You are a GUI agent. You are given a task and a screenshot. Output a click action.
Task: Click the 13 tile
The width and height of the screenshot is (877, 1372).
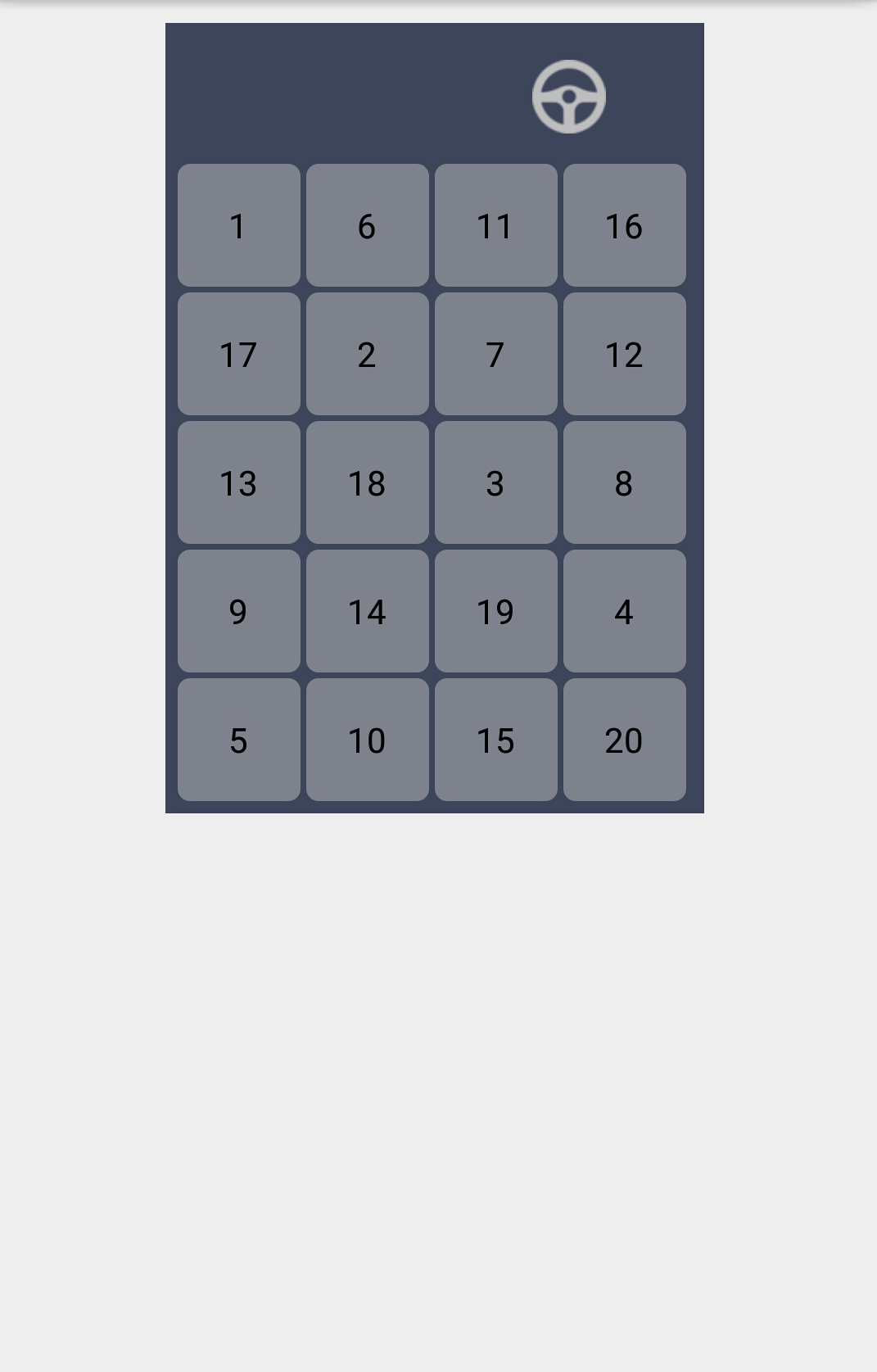(x=238, y=483)
